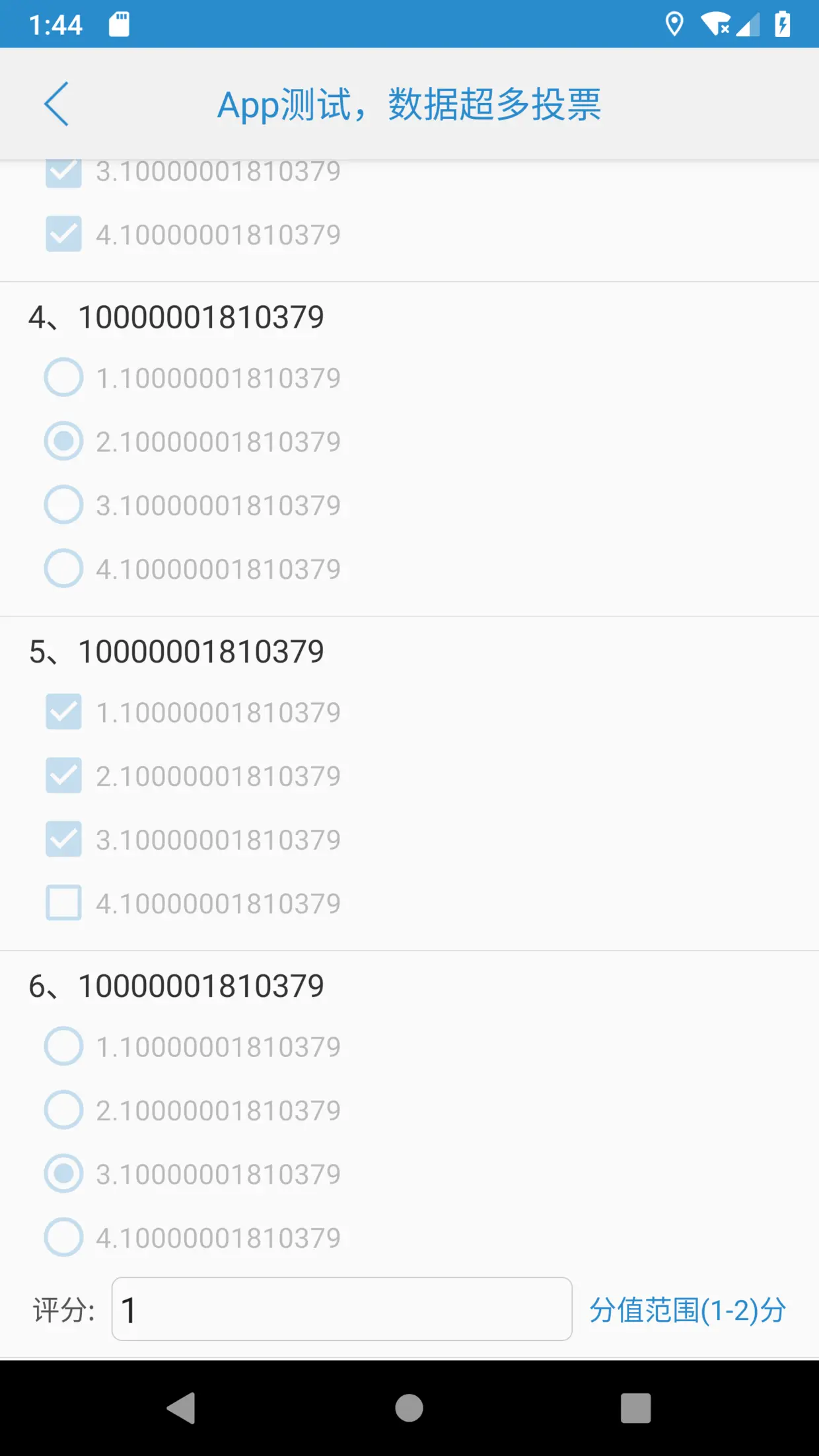
Task: Uncheck option 1 in question 5
Action: coord(63,711)
